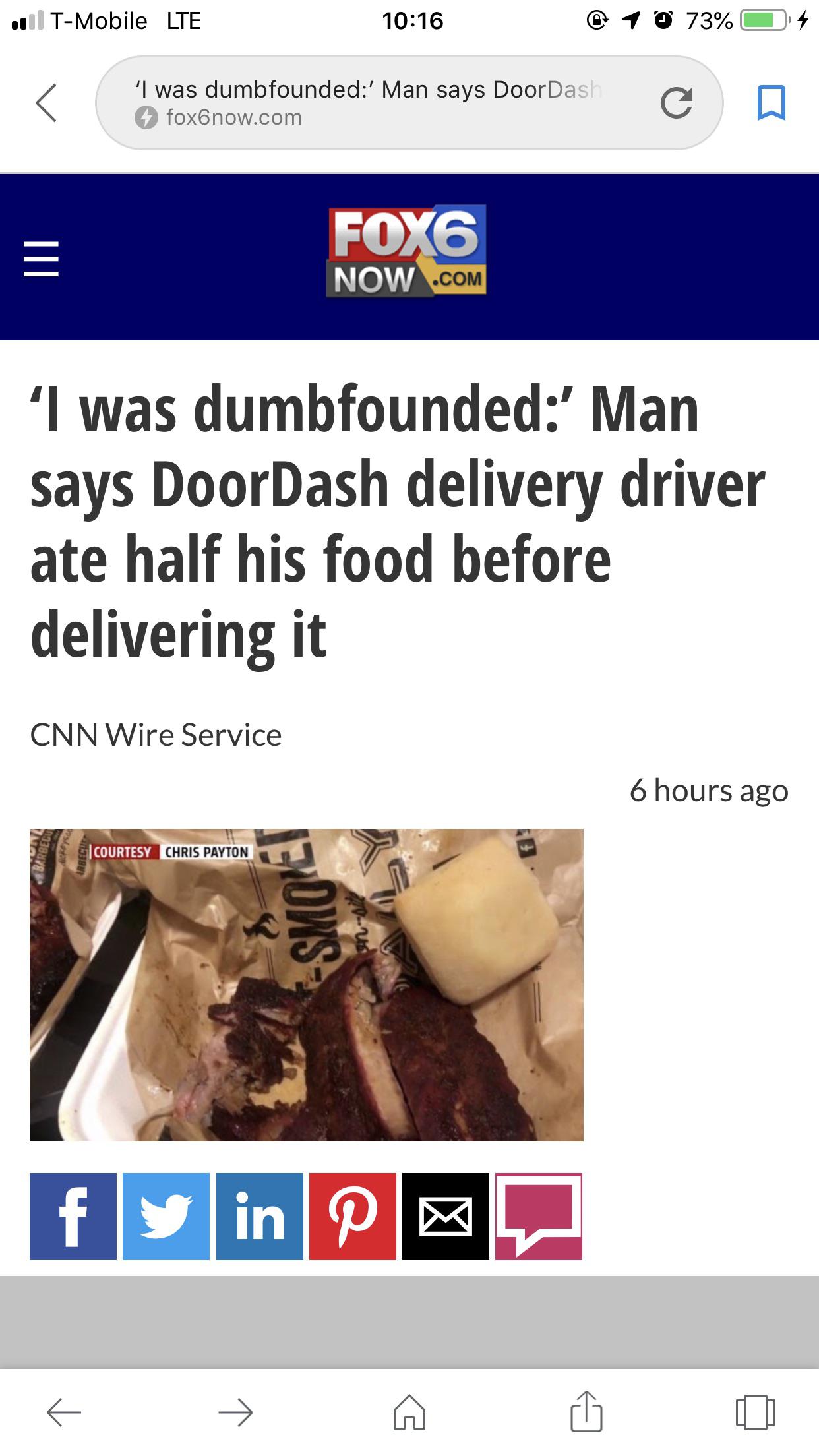Share the article on Twitter

pos(166,1216)
